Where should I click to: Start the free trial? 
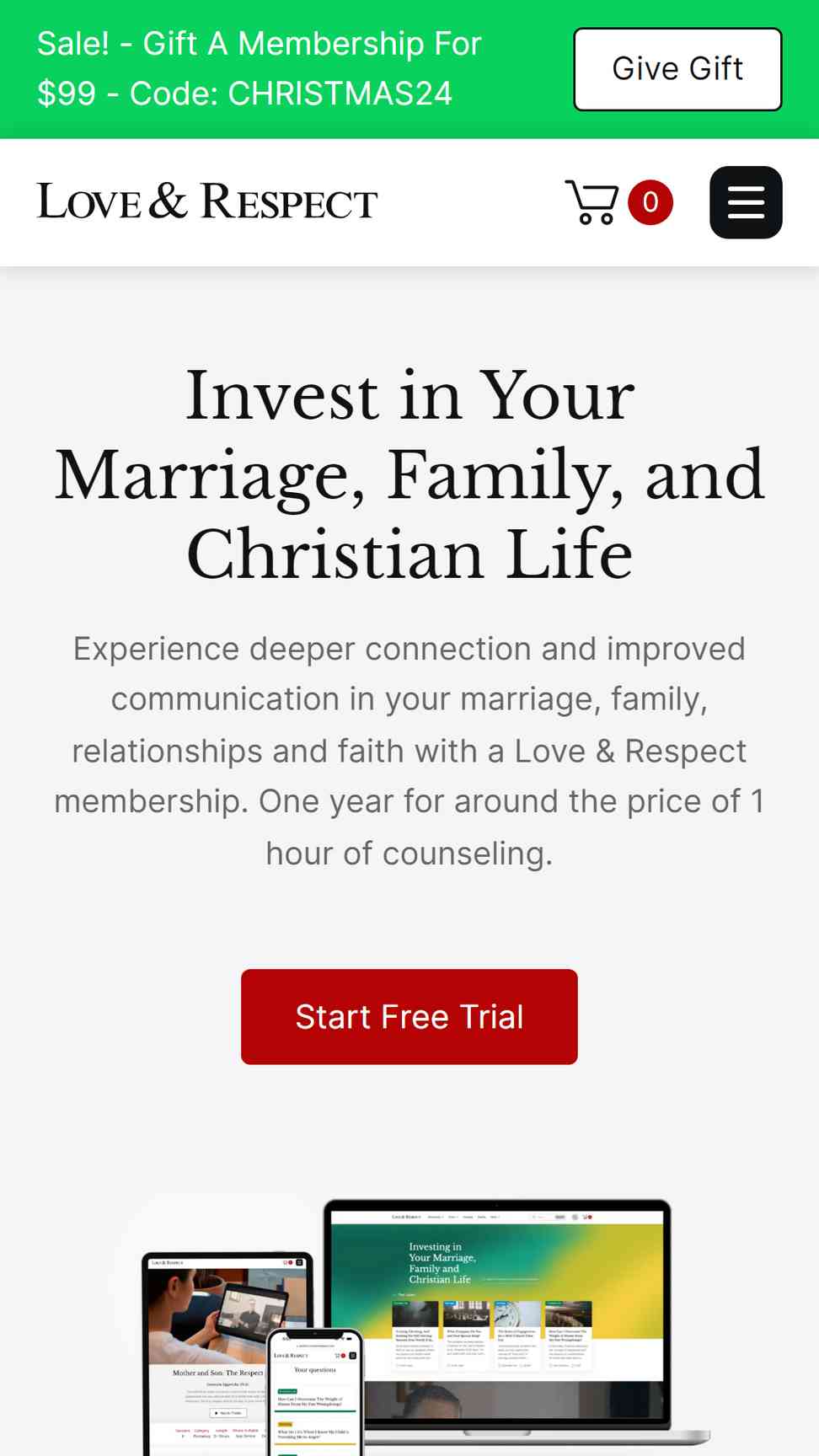click(x=409, y=1016)
